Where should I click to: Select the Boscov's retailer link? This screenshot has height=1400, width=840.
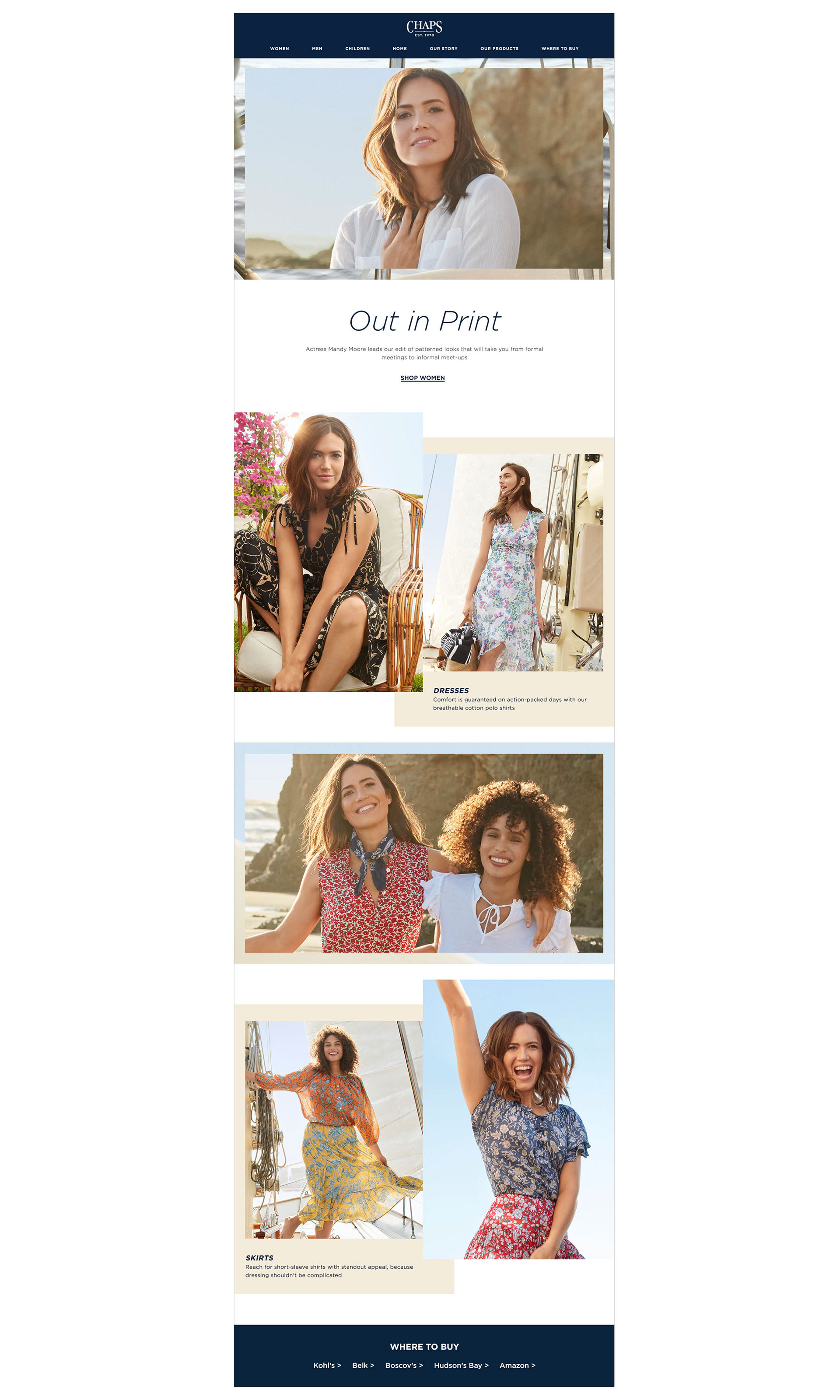[403, 1365]
